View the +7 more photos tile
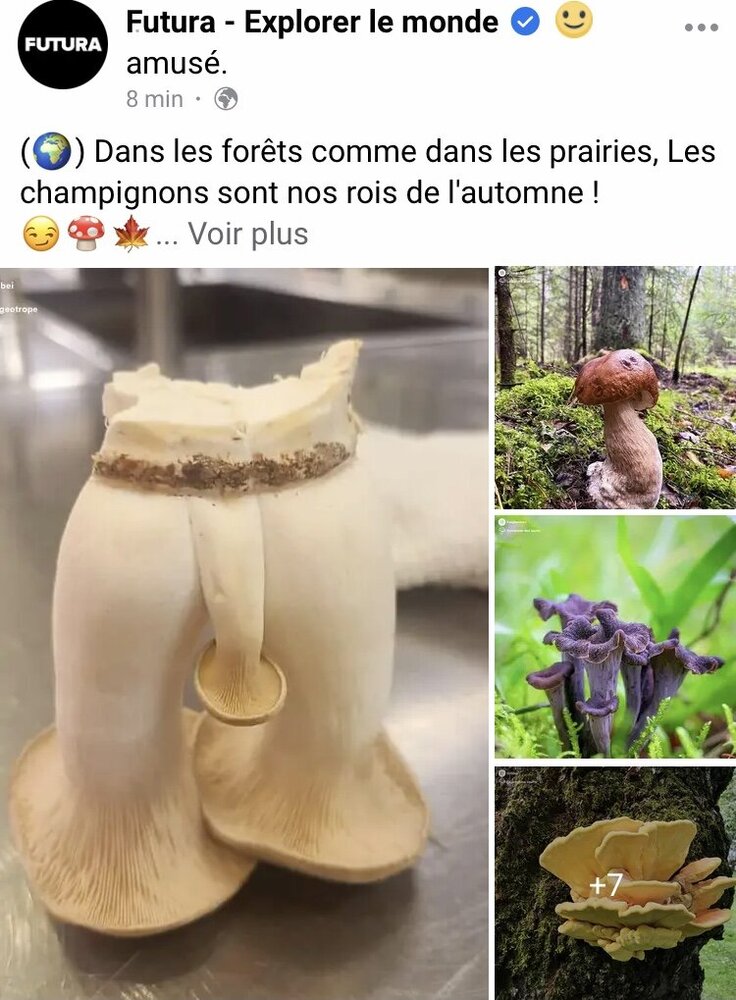 614,884
